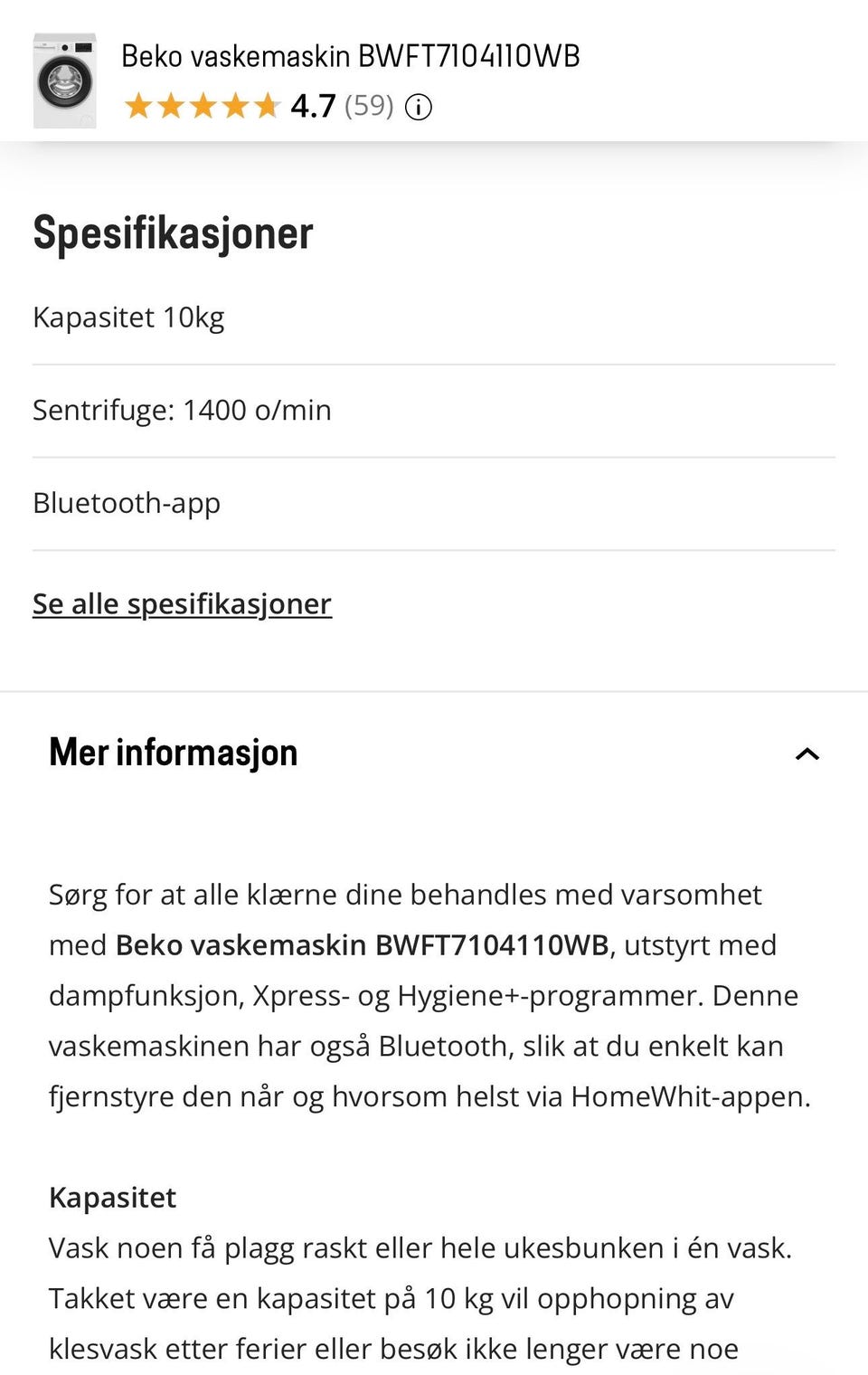Viewport: 868px width, 1375px height.
Task: Click the Sentrifuge 1400 o/min row
Action: [182, 411]
